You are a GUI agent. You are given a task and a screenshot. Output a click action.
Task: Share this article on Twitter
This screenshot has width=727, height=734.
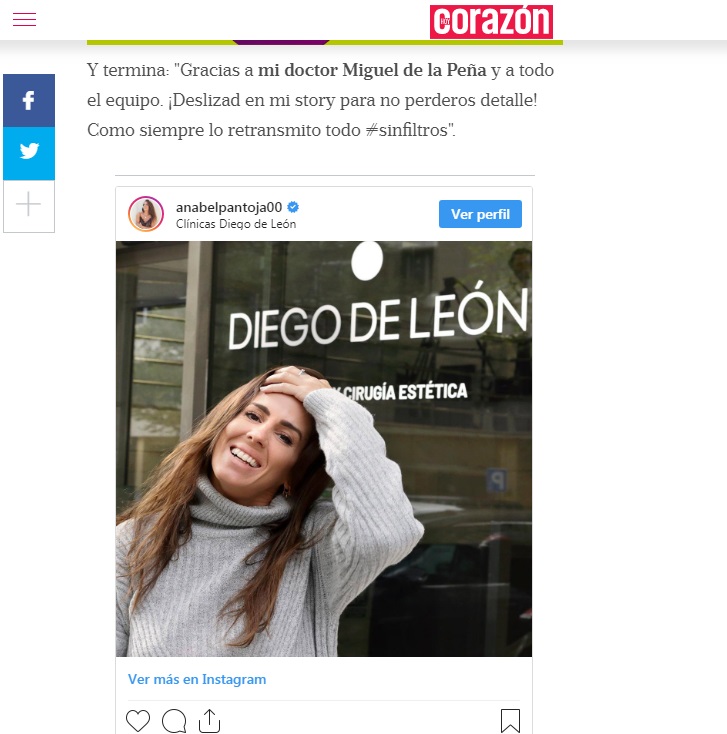click(29, 152)
